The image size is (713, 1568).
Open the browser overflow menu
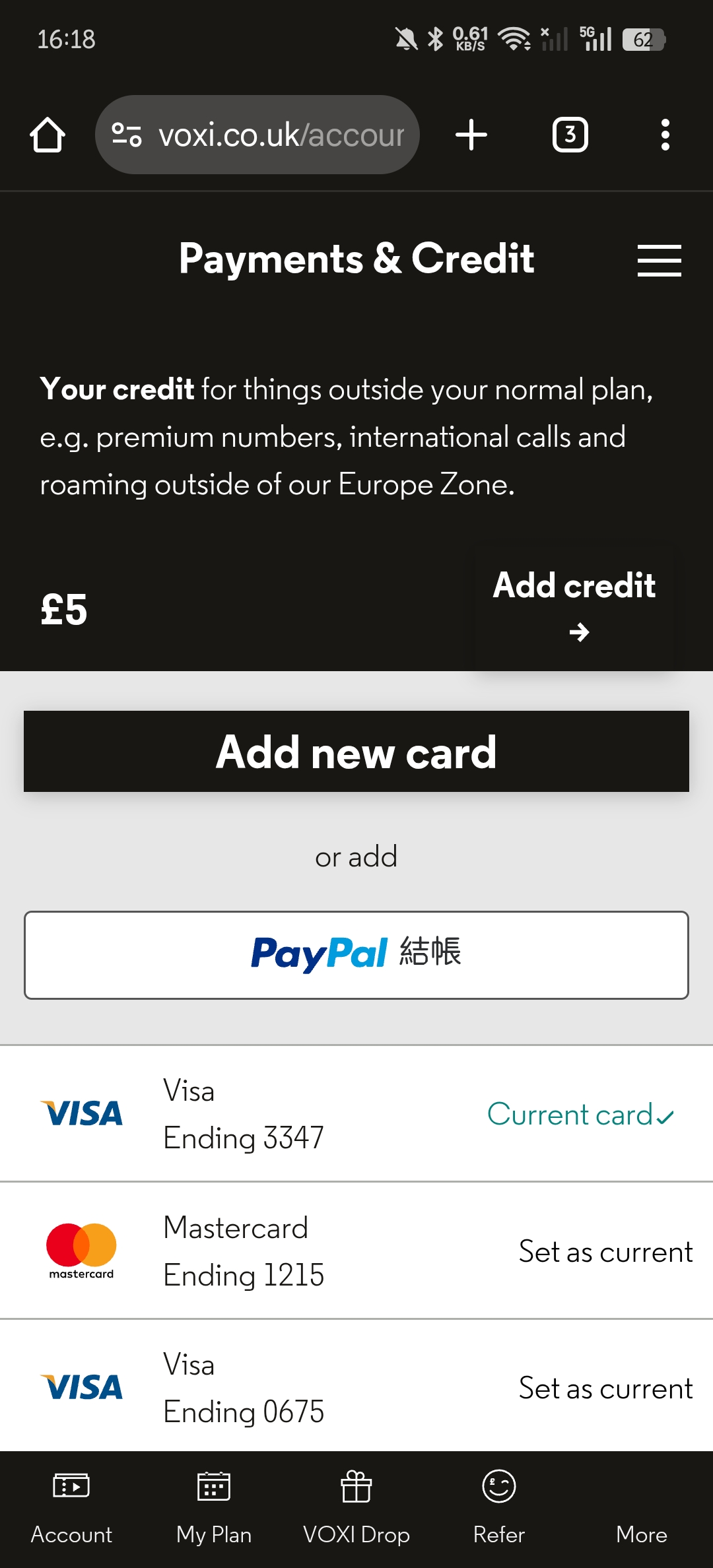tap(665, 135)
